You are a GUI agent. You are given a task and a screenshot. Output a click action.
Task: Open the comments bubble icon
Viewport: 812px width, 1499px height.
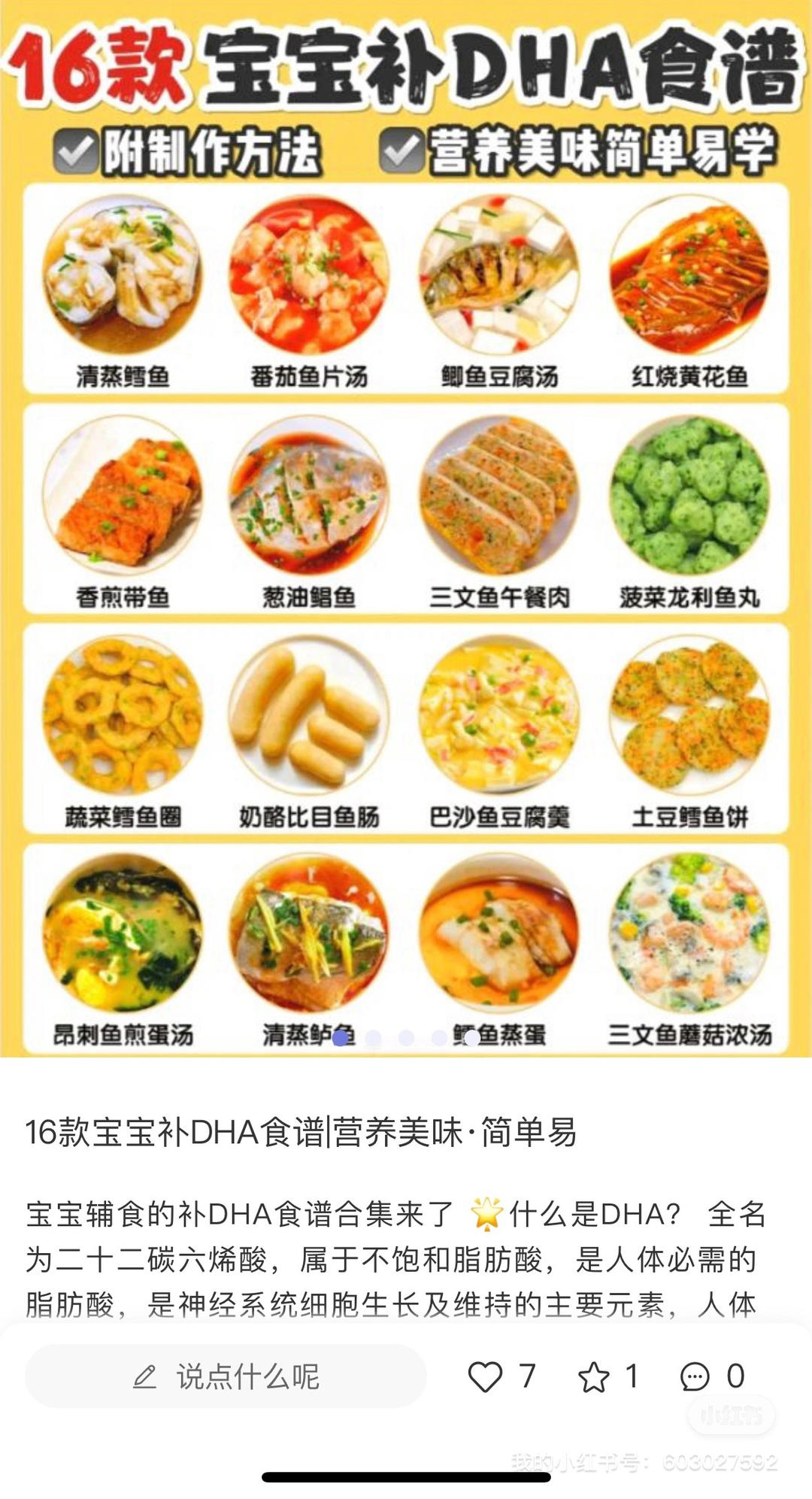pyautogui.click(x=694, y=1377)
